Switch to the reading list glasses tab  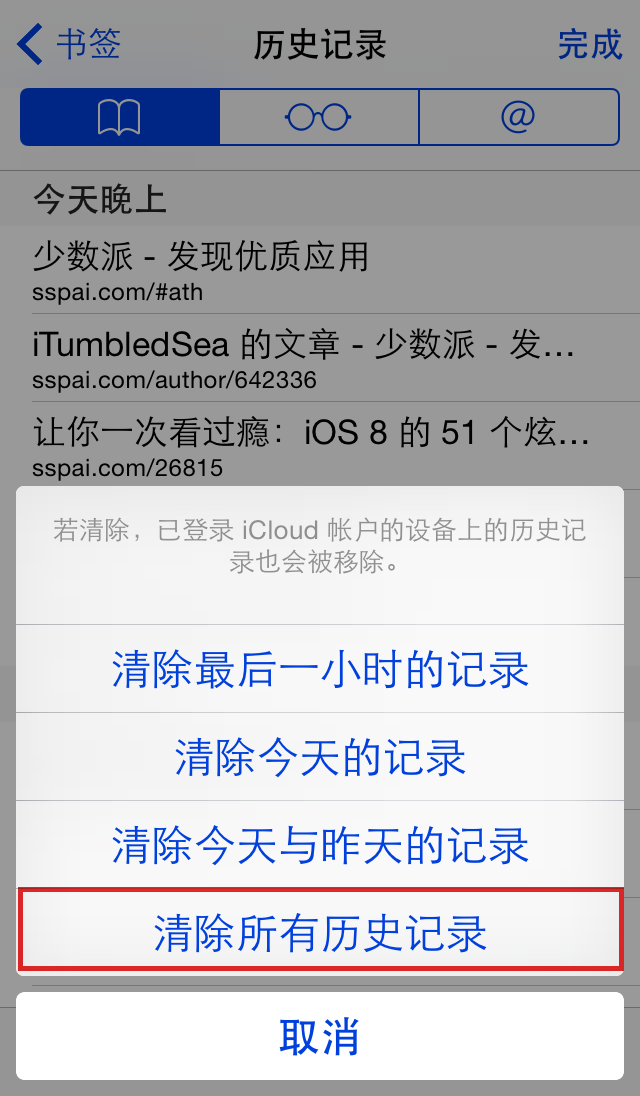click(318, 118)
